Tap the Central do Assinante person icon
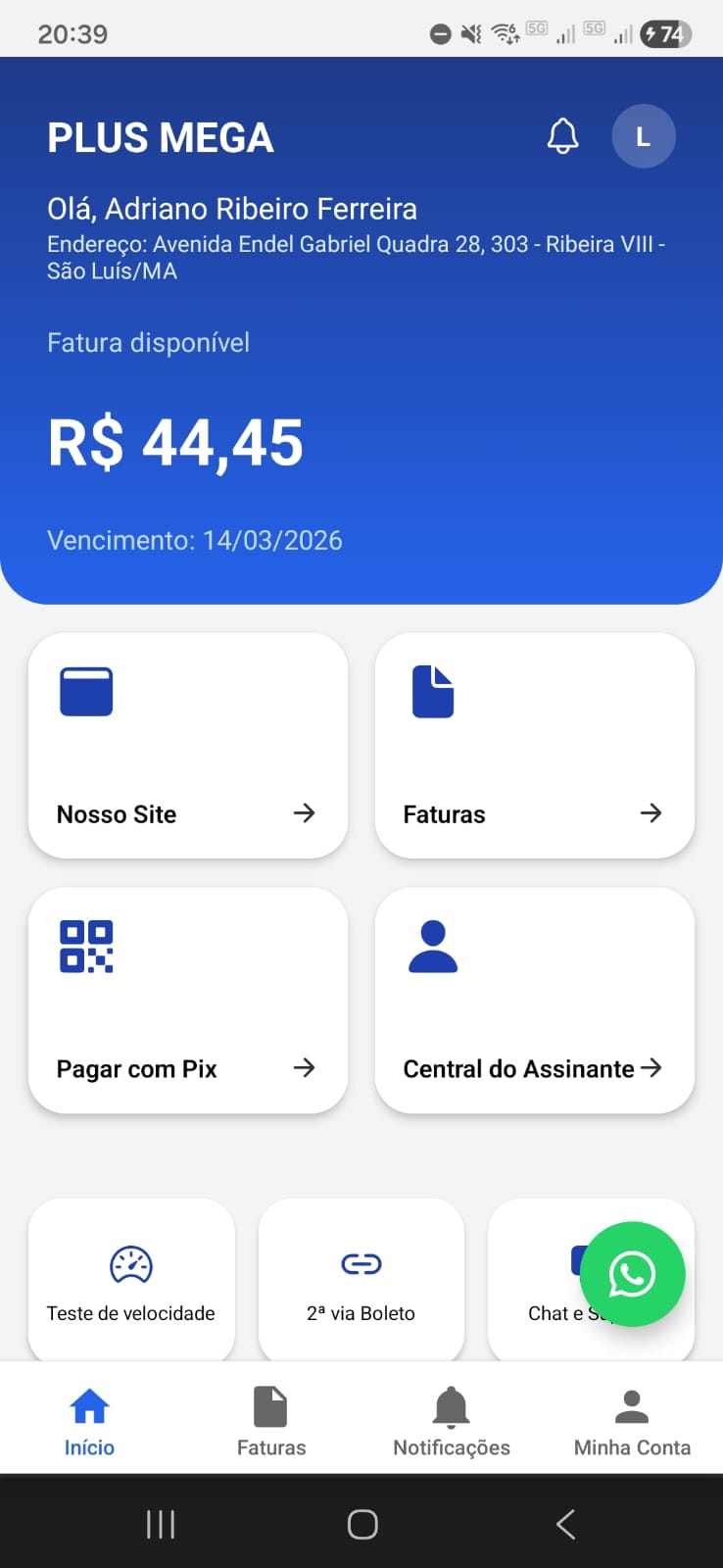Screen dimensions: 723x1568 (x=432, y=945)
